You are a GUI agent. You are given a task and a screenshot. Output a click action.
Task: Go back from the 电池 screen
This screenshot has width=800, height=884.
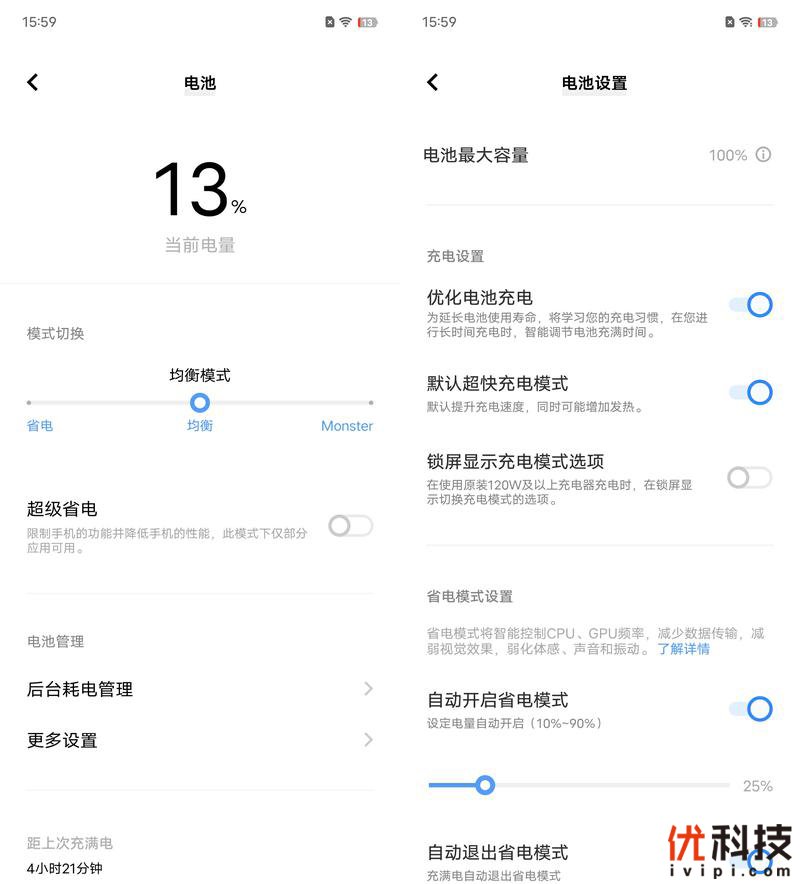click(x=33, y=83)
